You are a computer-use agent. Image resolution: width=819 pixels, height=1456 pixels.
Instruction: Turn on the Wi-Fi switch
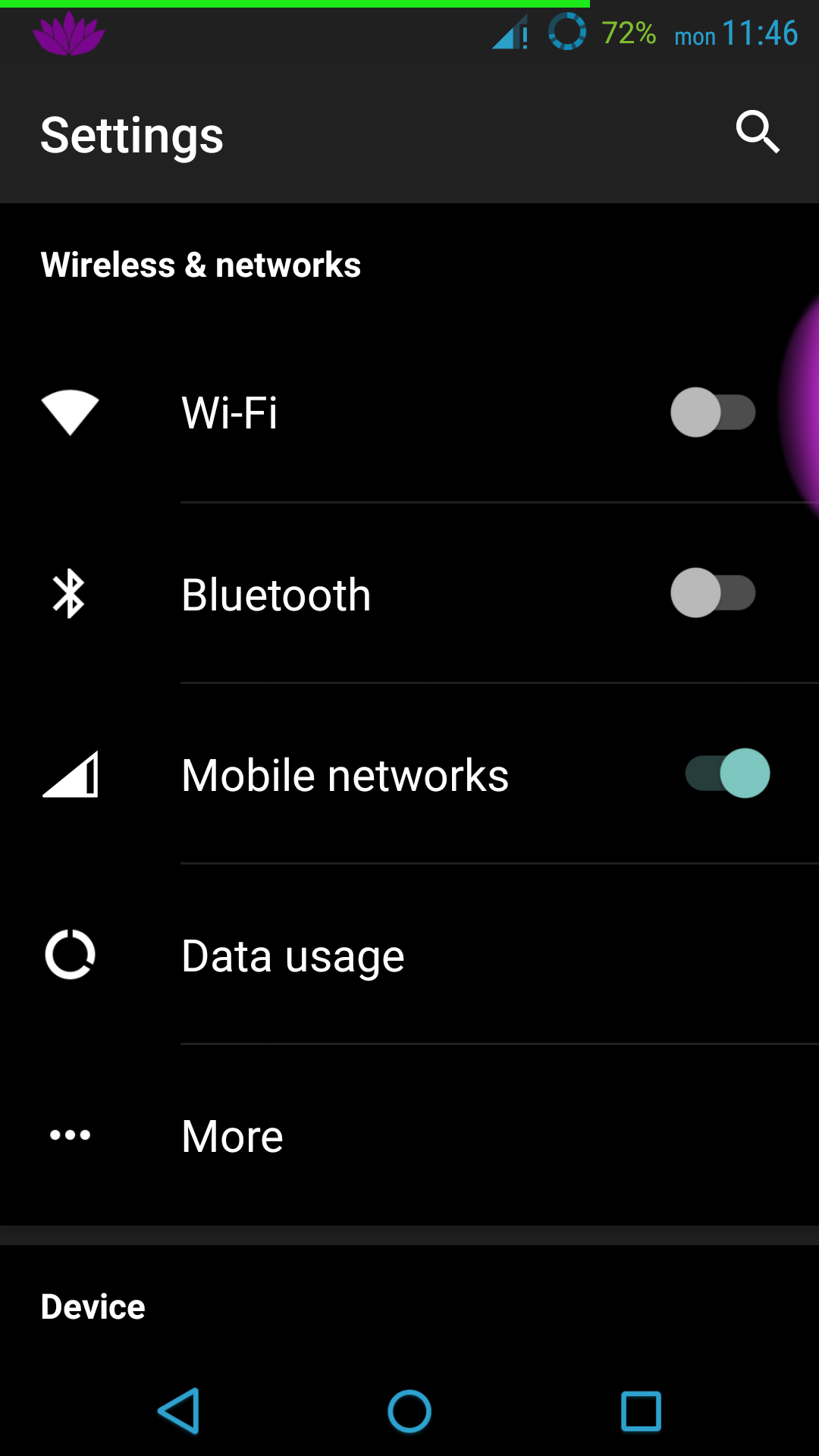(x=713, y=413)
